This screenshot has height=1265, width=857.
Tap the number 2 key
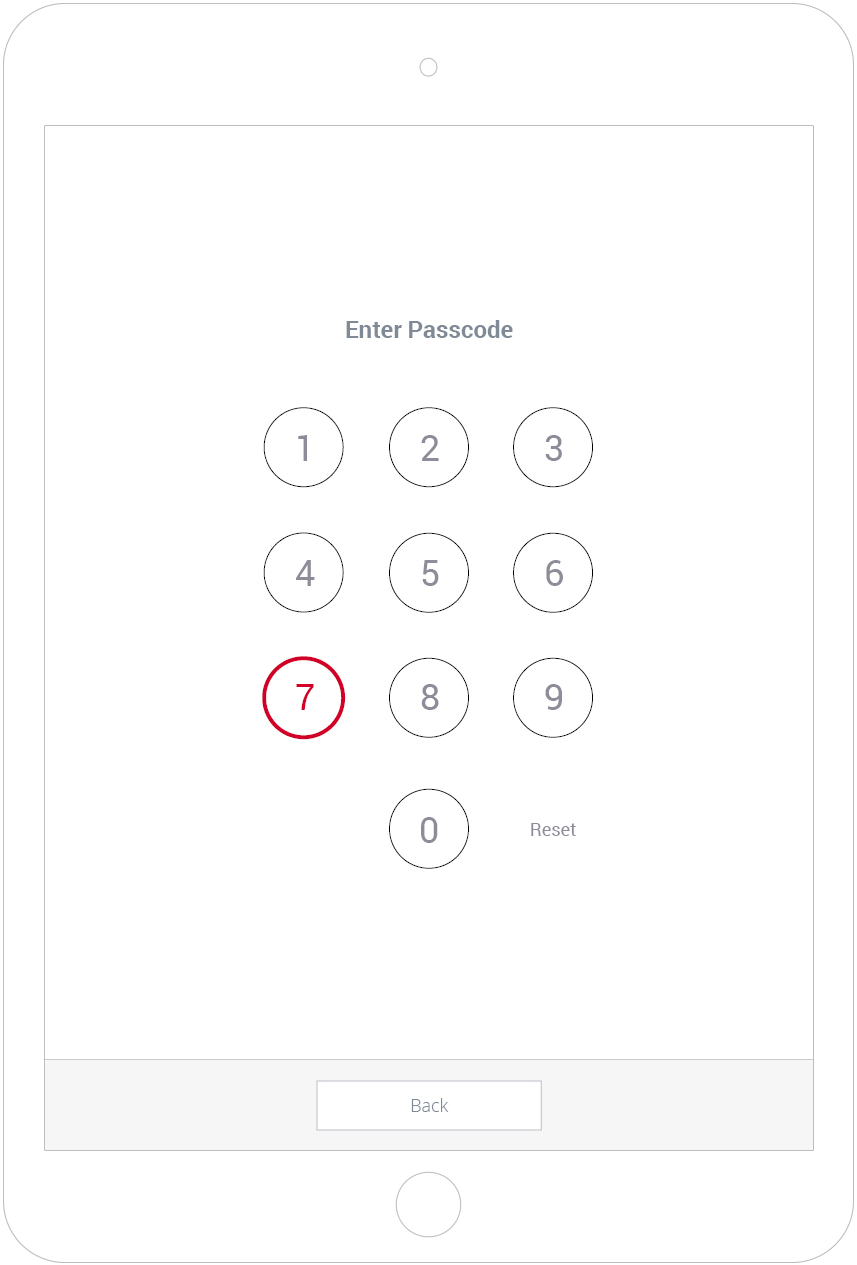pyautogui.click(x=429, y=447)
